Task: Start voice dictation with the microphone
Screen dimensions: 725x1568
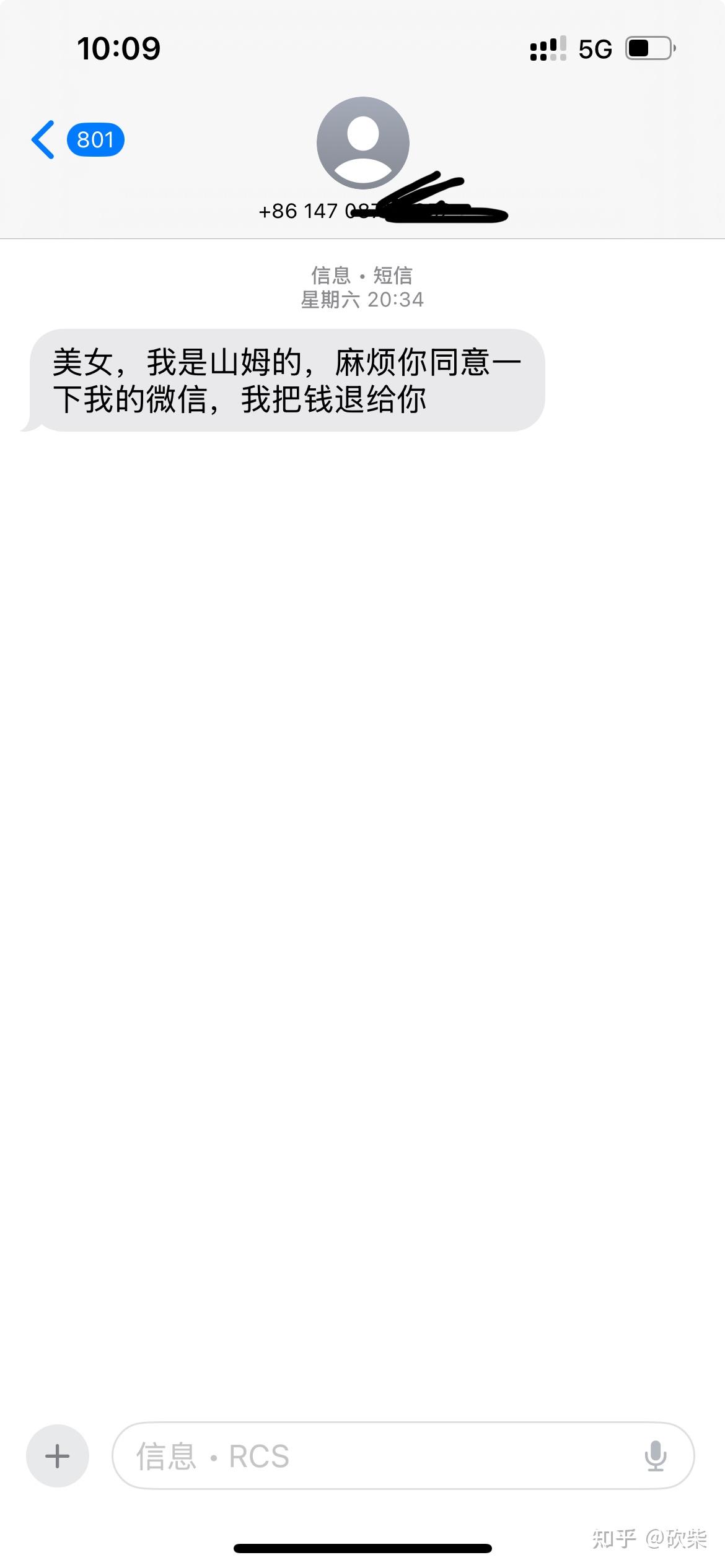Action: [x=655, y=1456]
